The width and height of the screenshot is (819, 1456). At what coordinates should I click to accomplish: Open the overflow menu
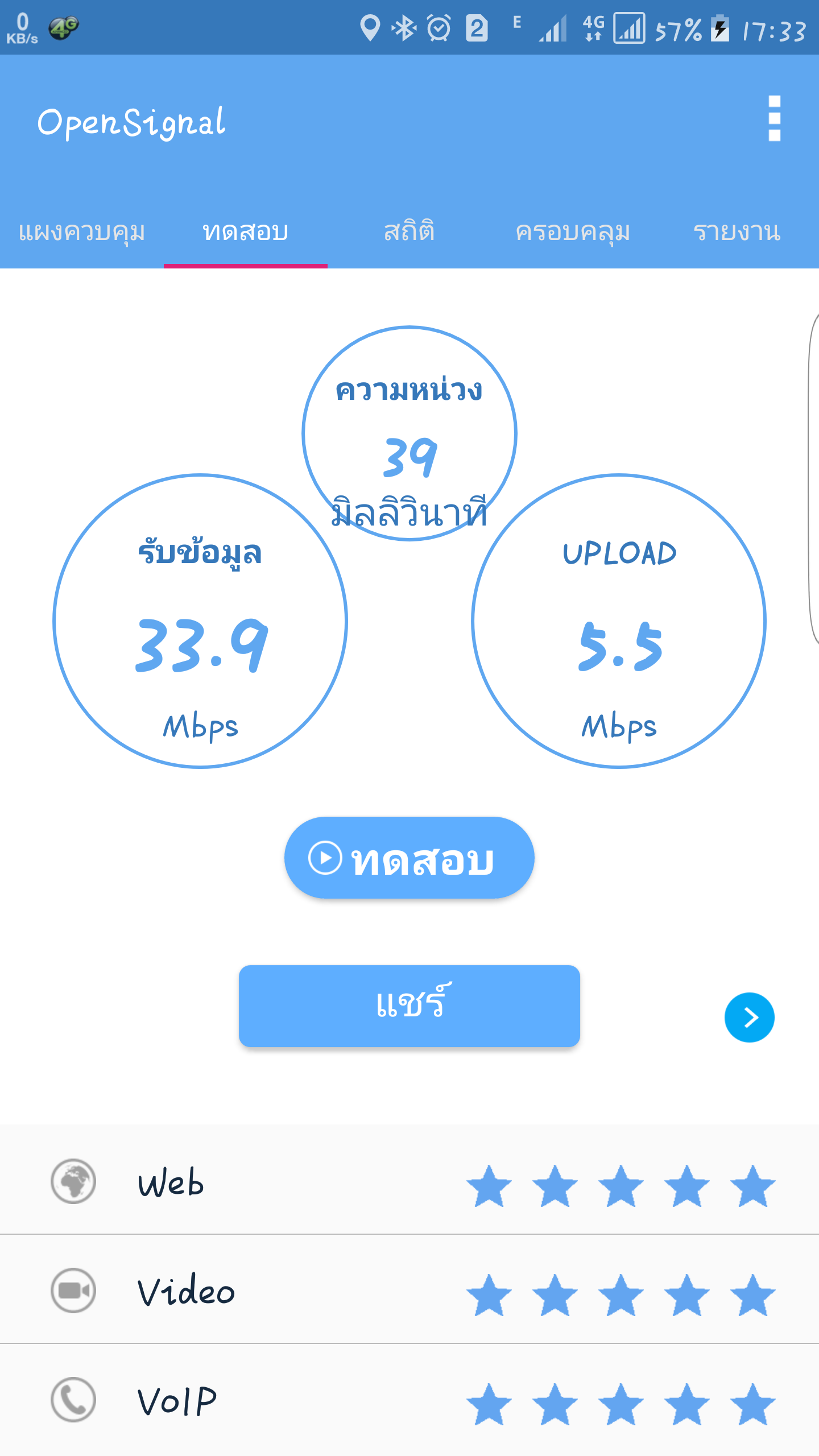774,118
